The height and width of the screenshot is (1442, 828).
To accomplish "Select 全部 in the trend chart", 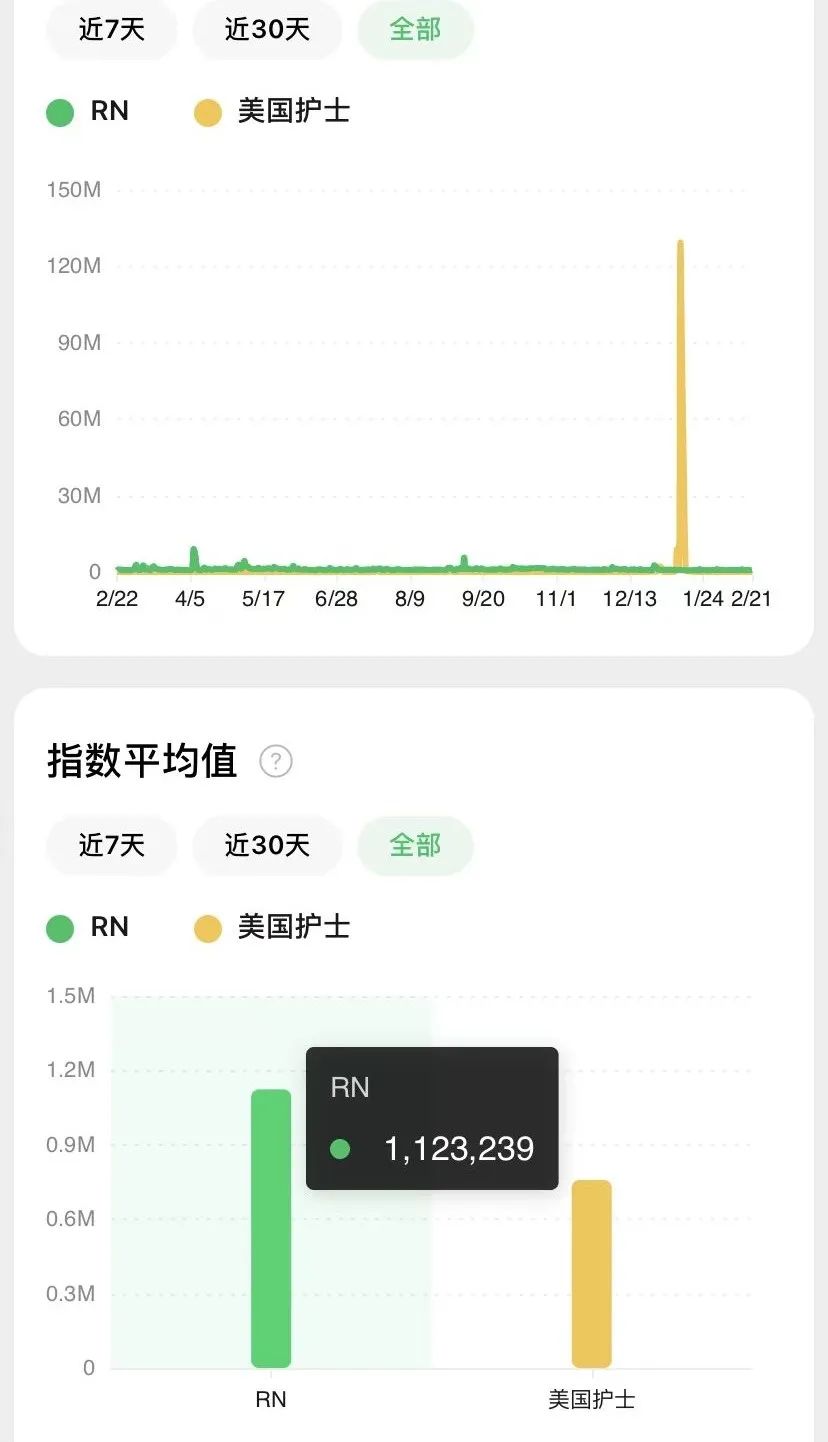I will pyautogui.click(x=415, y=29).
